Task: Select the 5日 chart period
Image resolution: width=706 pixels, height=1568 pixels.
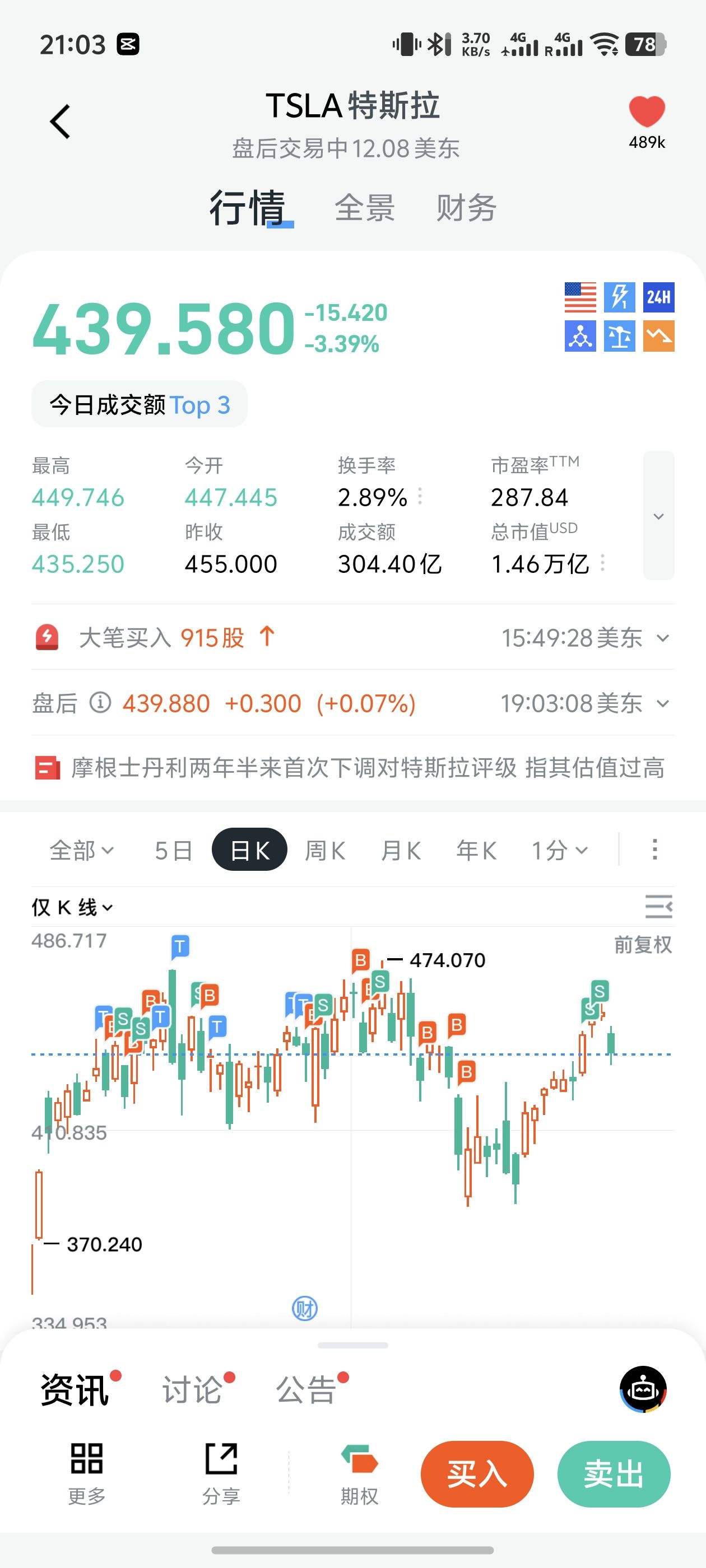Action: click(174, 850)
